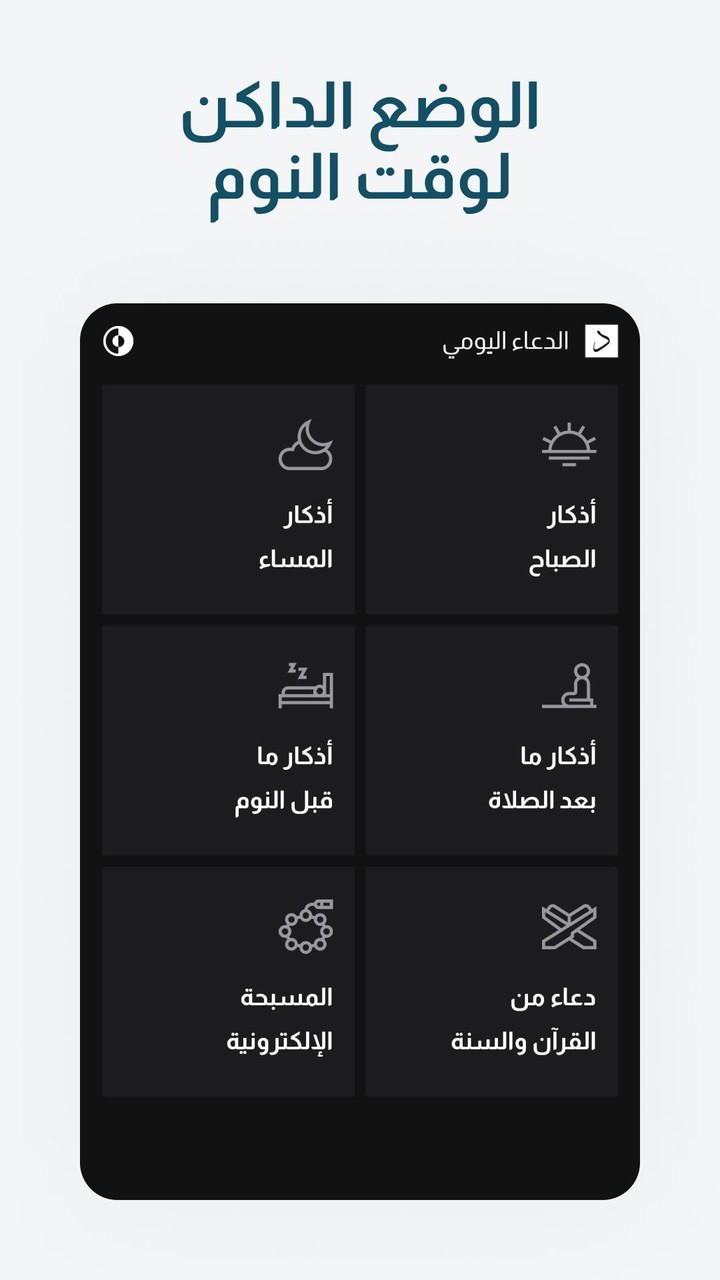Select the sunrise icon for morning adhkar
This screenshot has height=1280, width=720.
(x=568, y=446)
